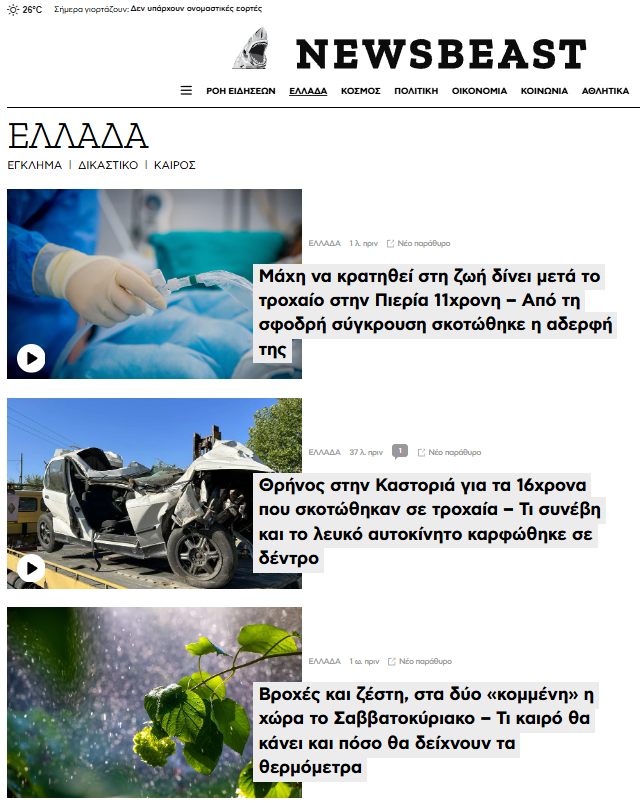Image resolution: width=640 pixels, height=807 pixels.
Task: Open the ΚΑΙΡΟΣ subcategory
Action: pos(174,165)
